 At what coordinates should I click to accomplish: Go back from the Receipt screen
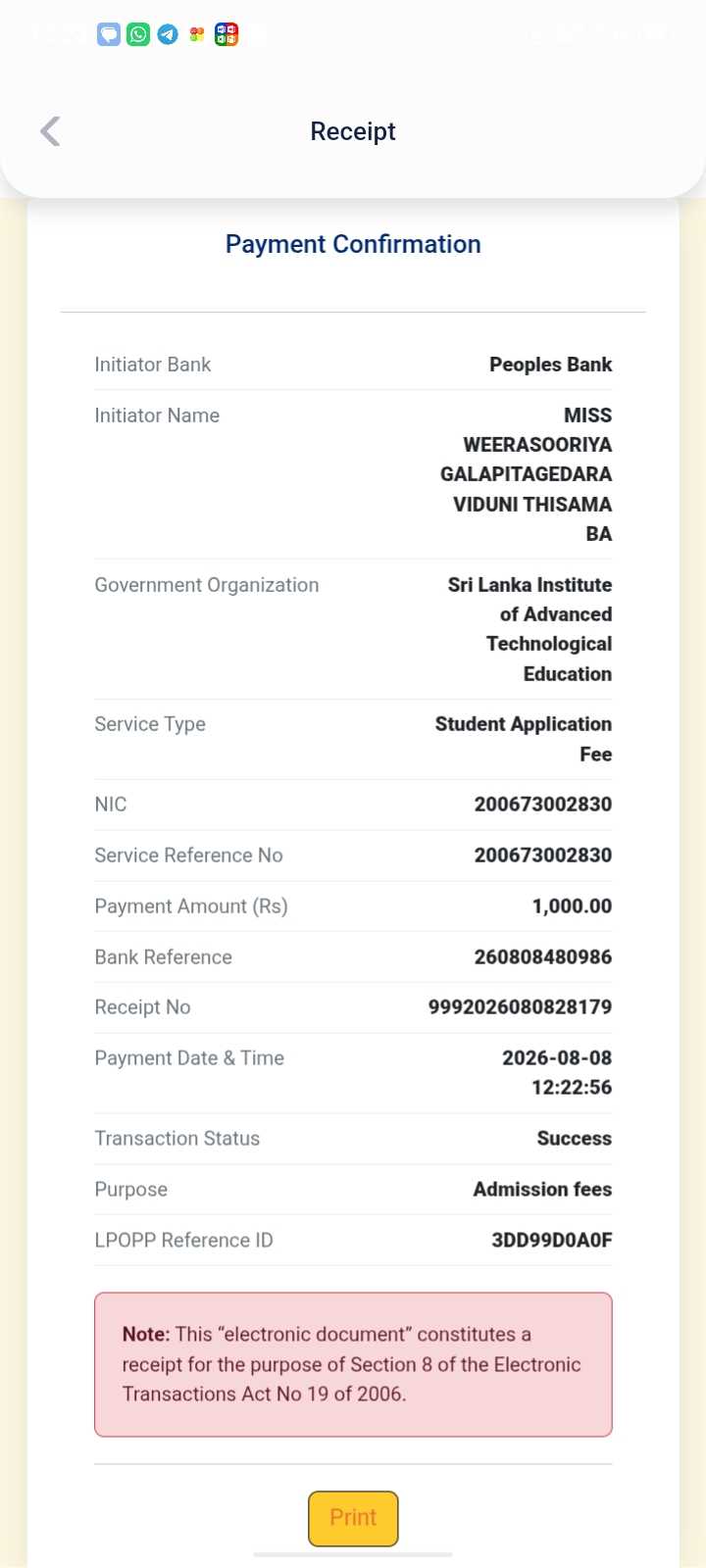[50, 131]
